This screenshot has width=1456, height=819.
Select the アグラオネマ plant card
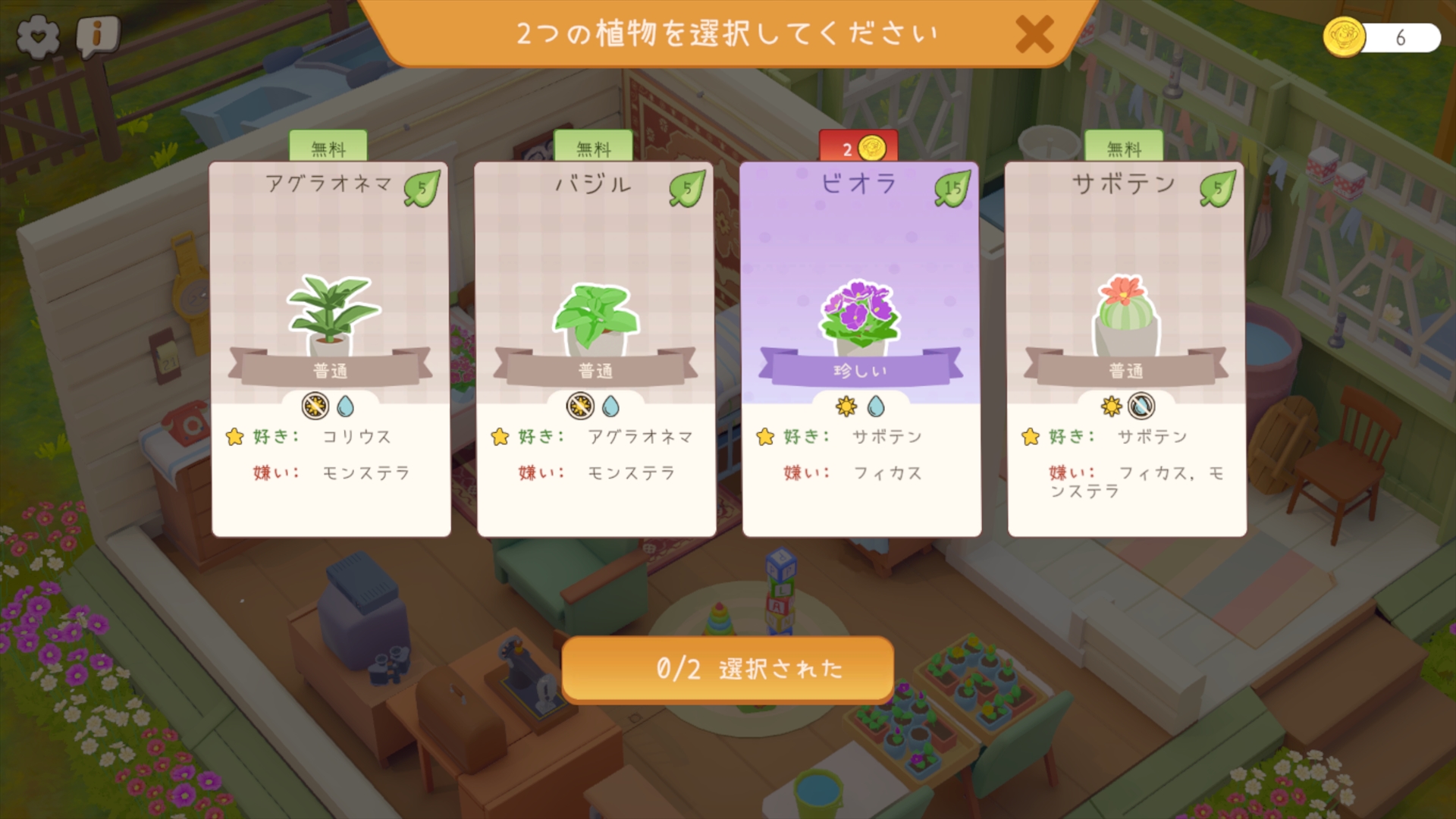point(331,350)
